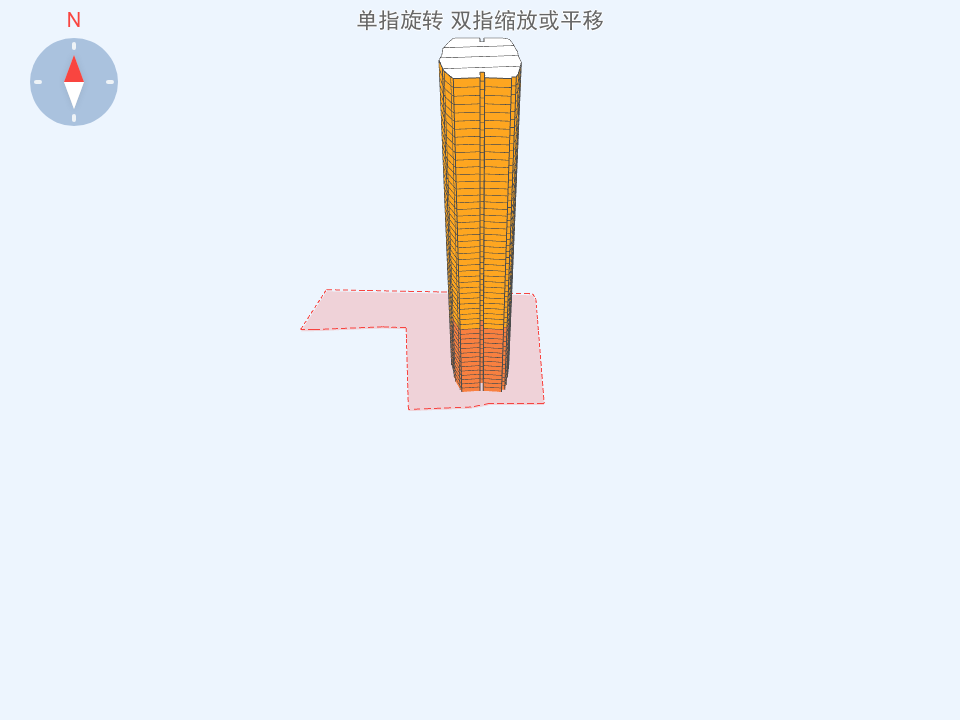
Task: Tap the compass to reset north orientation
Action: click(x=74, y=82)
